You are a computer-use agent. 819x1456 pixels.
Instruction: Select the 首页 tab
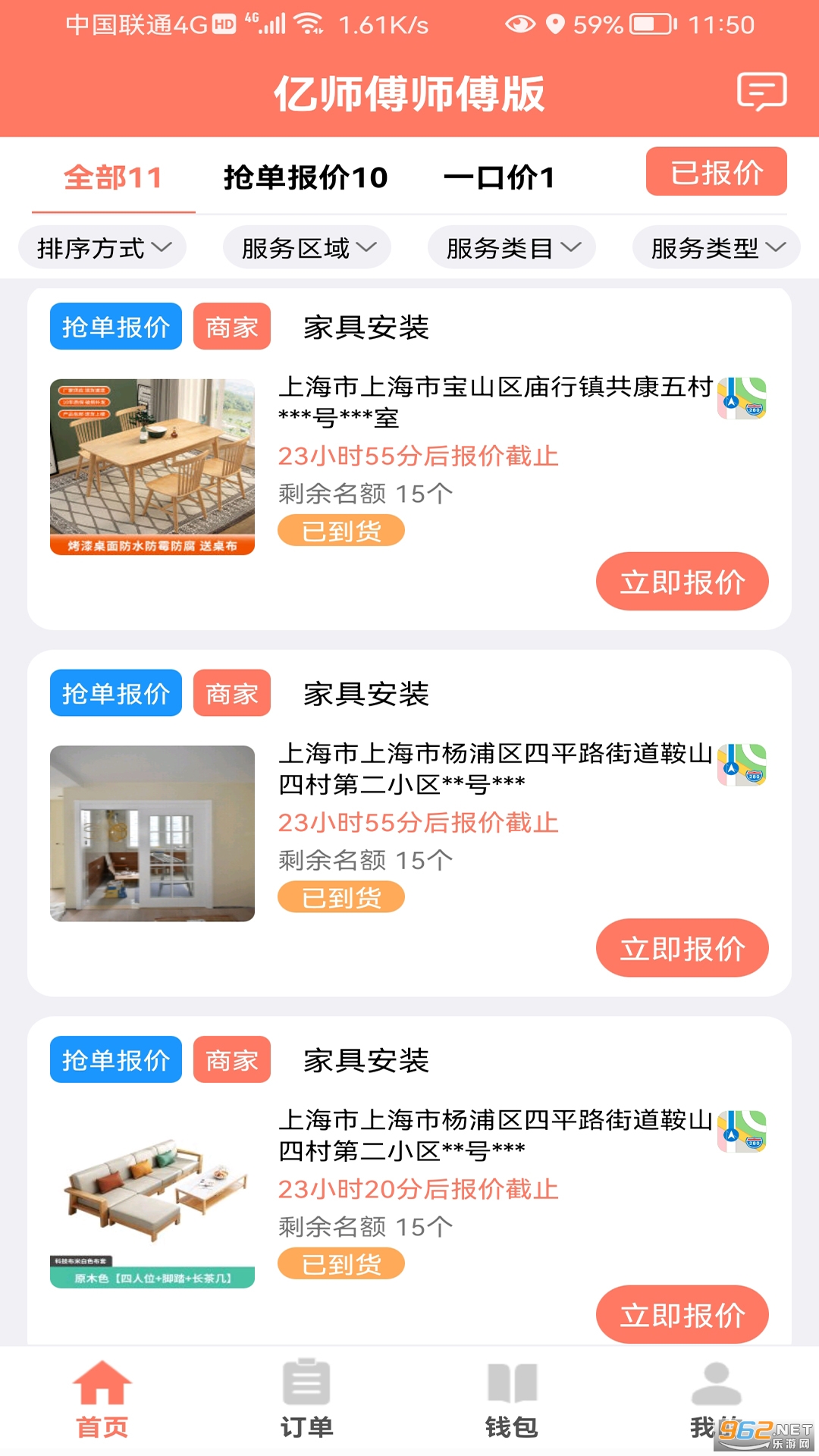coord(102,1398)
